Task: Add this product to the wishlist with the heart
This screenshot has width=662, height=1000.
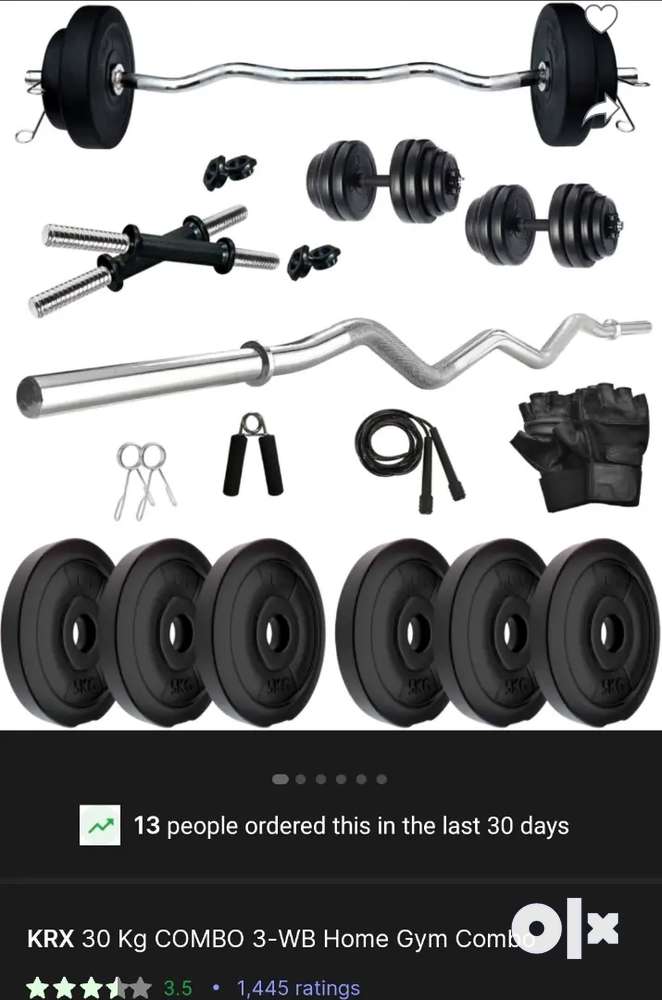Action: coord(601,19)
